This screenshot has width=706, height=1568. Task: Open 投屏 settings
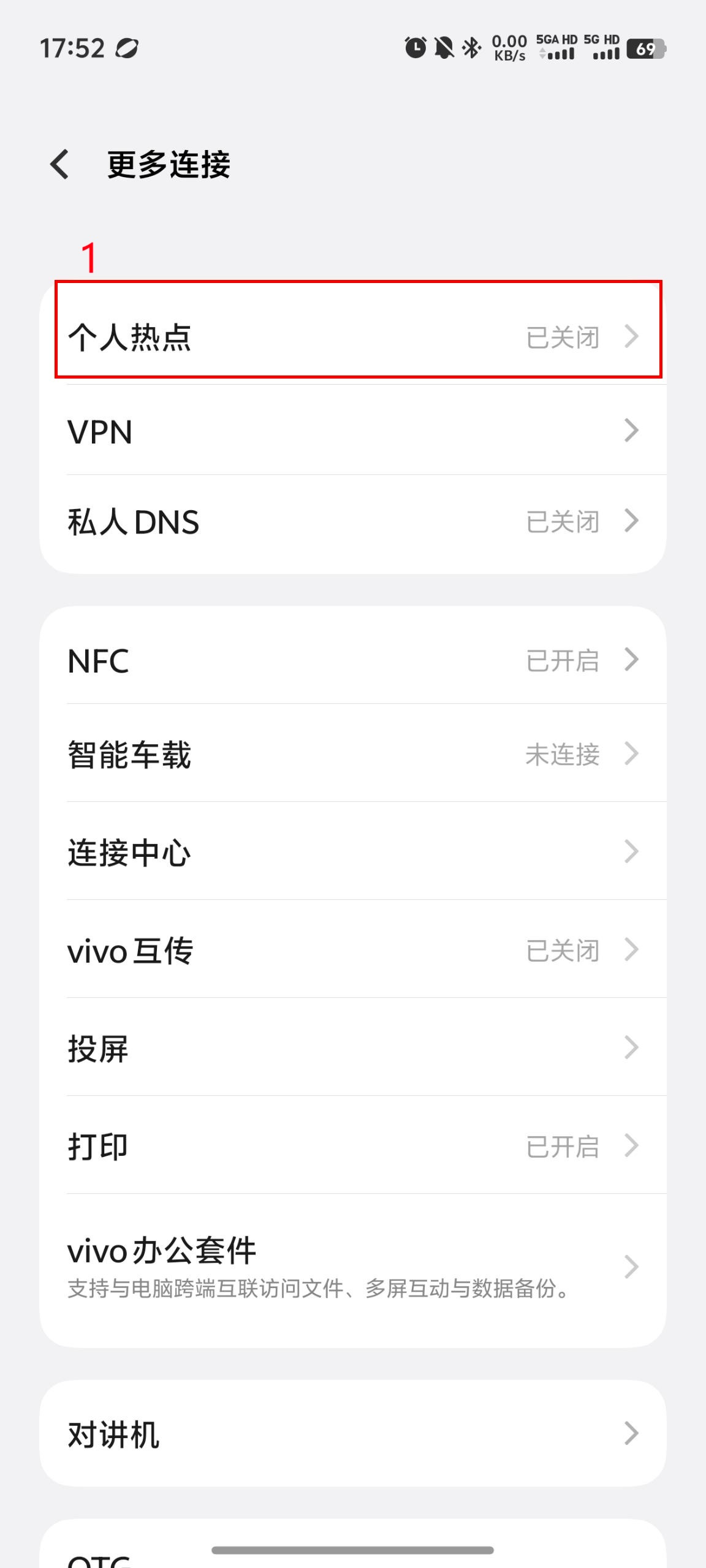(x=353, y=1048)
